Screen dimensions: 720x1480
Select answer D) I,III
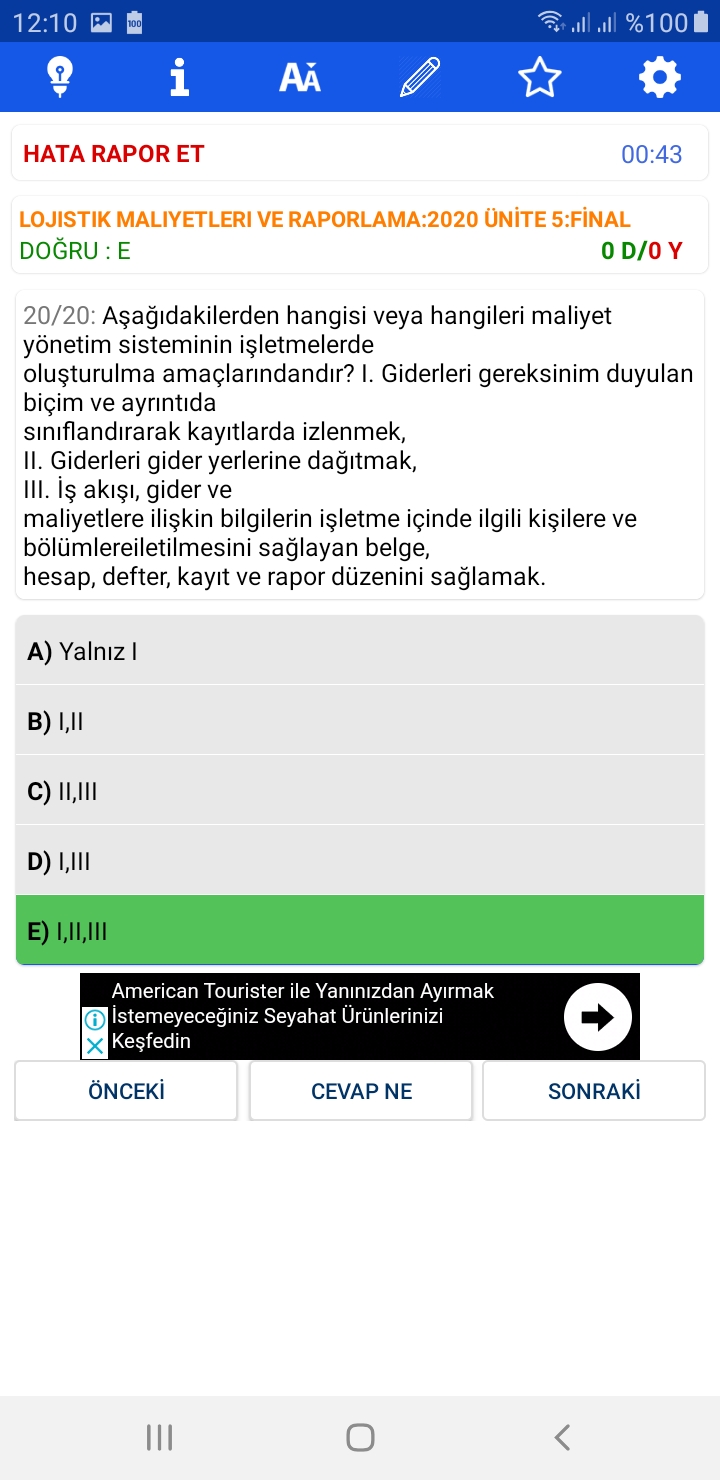point(360,861)
